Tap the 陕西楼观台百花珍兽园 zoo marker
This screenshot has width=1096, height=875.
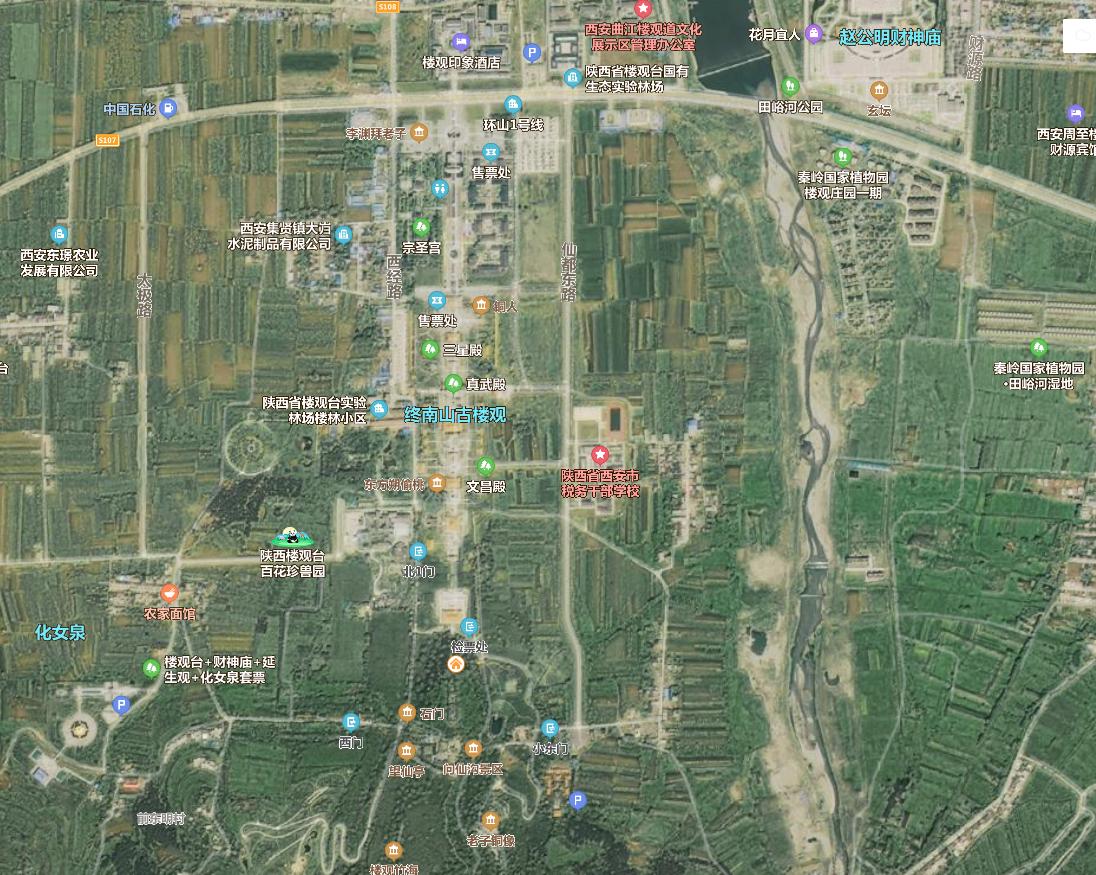pyautogui.click(x=292, y=538)
